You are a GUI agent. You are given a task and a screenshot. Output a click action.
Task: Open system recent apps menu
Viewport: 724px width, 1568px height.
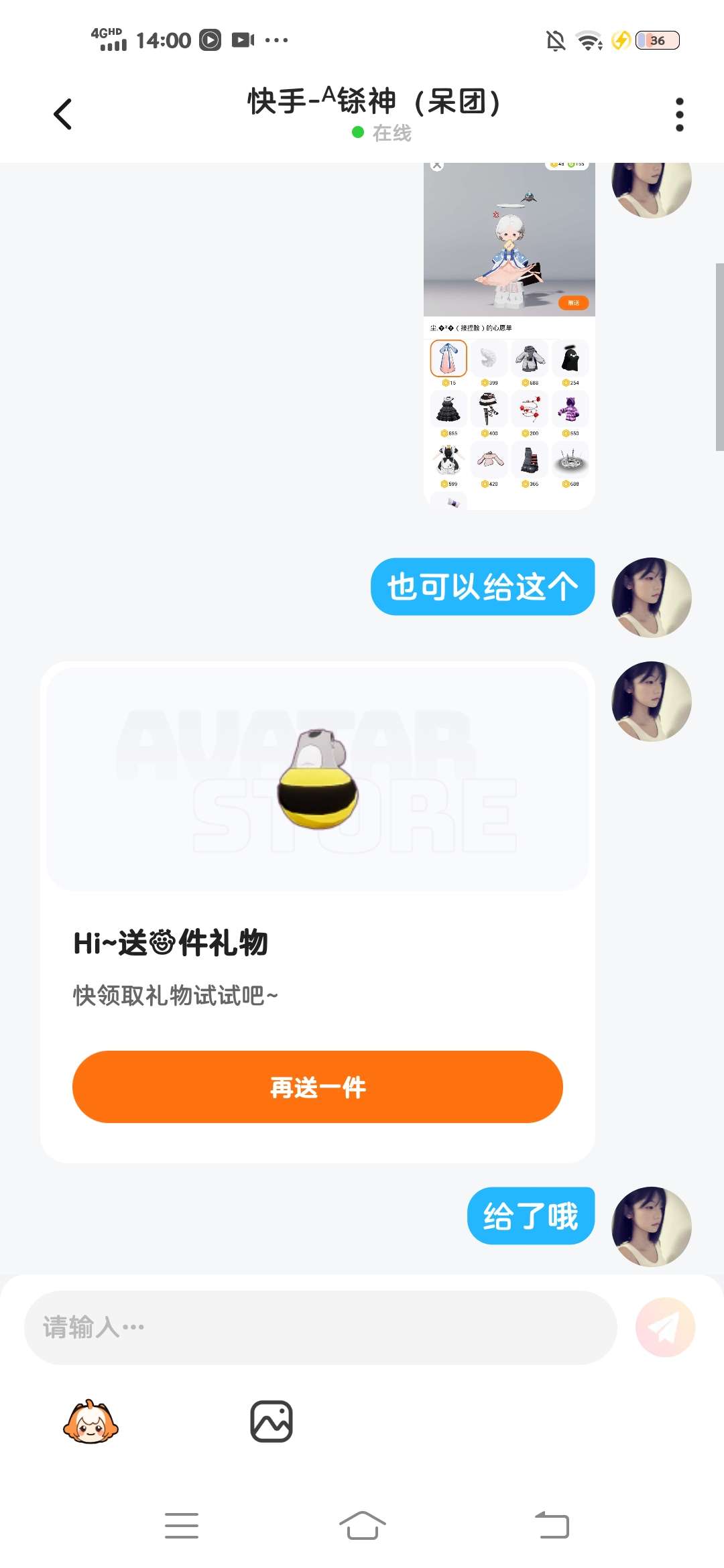tap(182, 1526)
